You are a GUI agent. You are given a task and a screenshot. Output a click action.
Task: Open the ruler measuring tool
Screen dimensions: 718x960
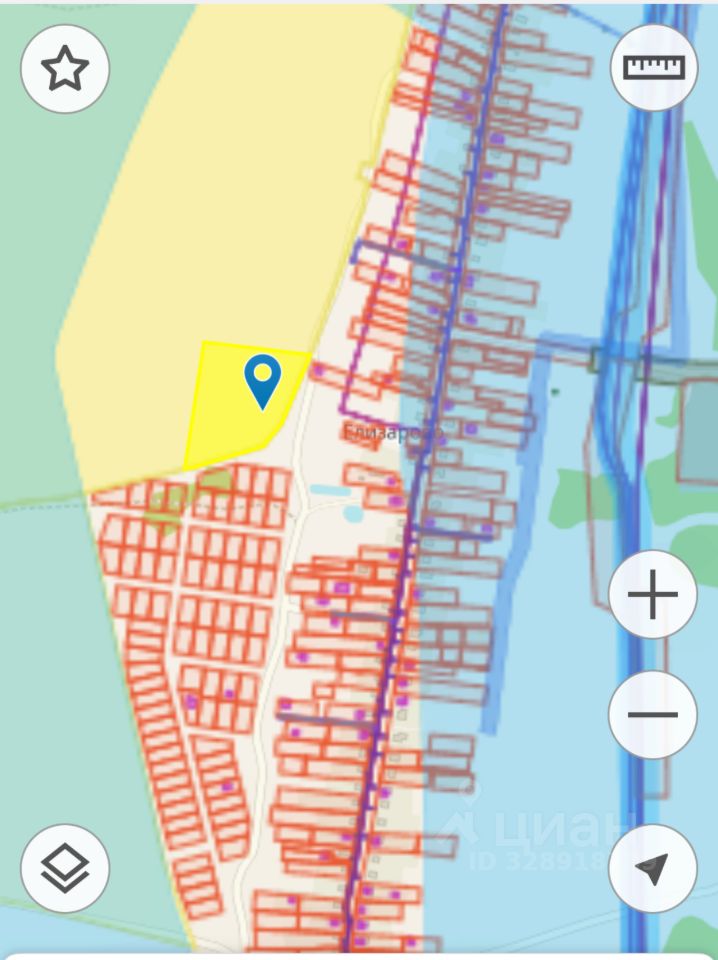[x=654, y=67]
